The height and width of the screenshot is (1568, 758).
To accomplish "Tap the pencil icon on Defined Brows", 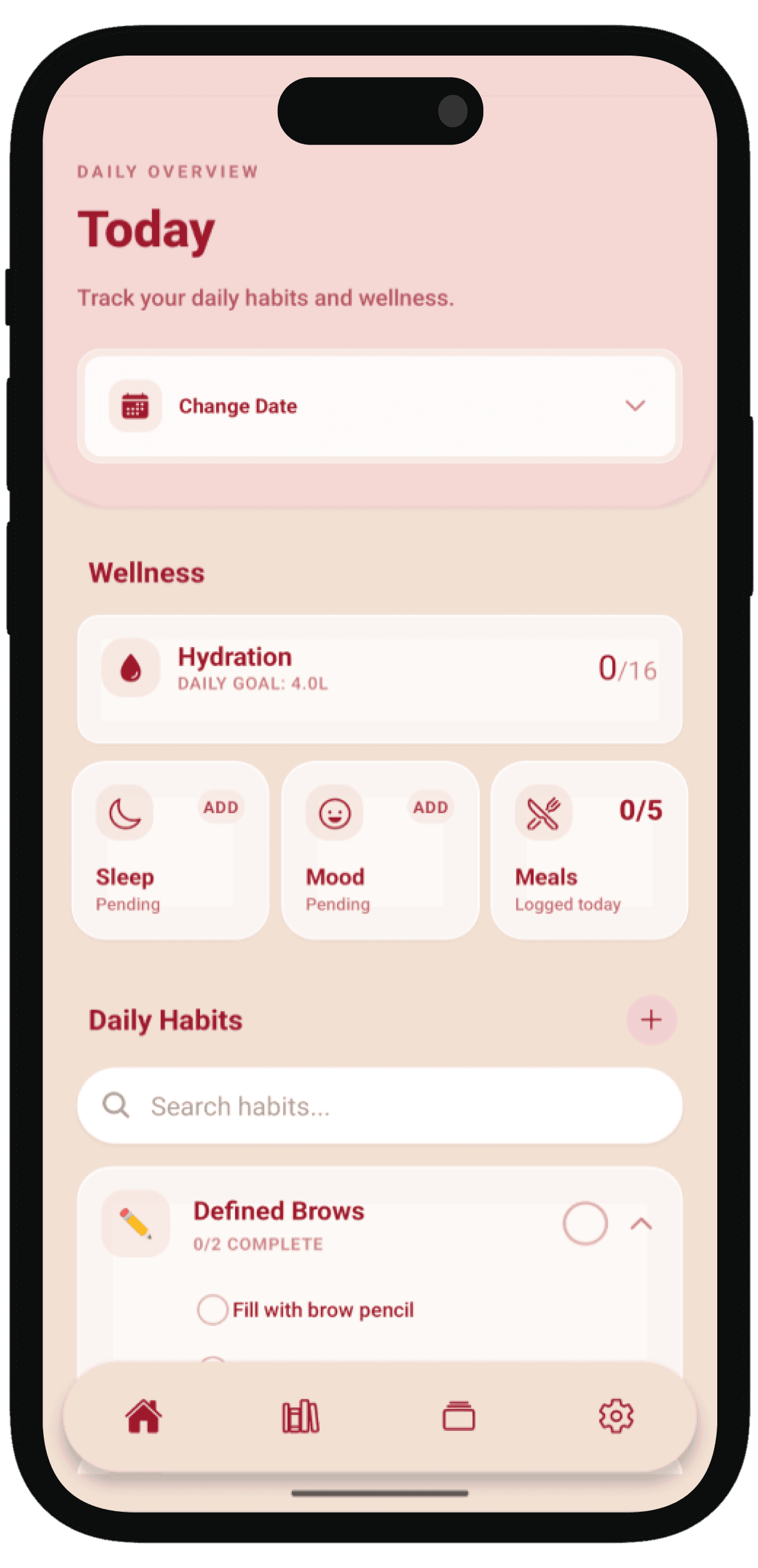I will [x=137, y=1226].
